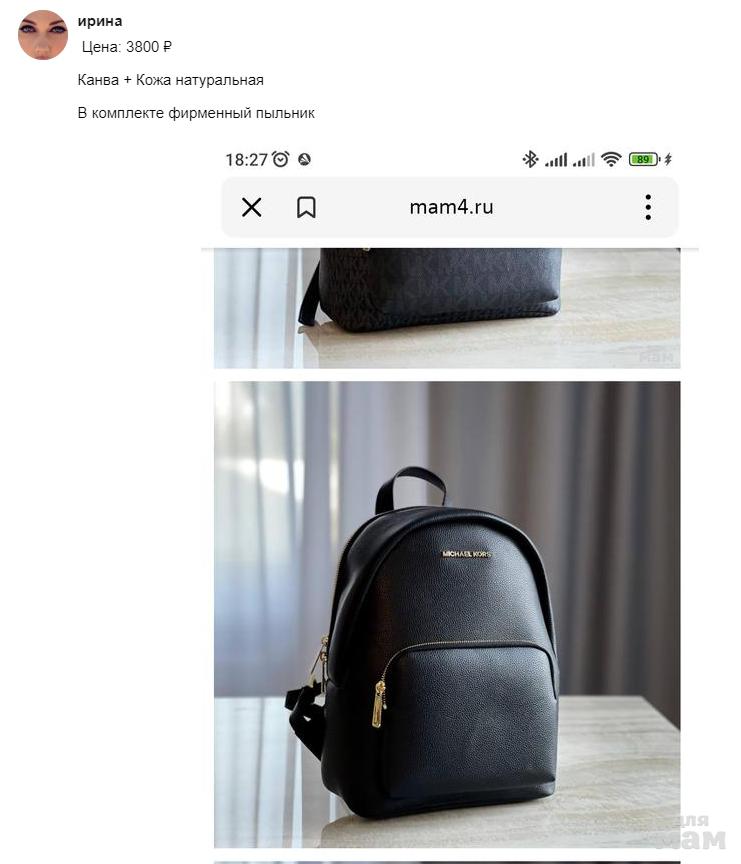Image resolution: width=741 pixels, height=864 pixels.
Task: Tap the username ирина
Action: coord(99,21)
